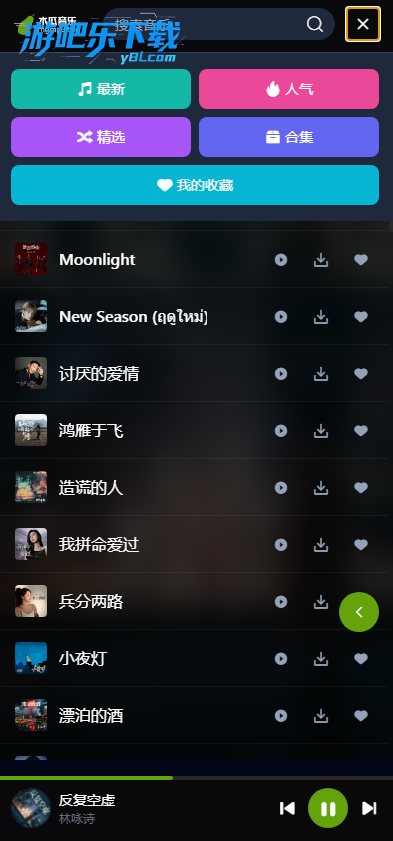Skip to the next track
The height and width of the screenshot is (841, 393).
(x=369, y=808)
